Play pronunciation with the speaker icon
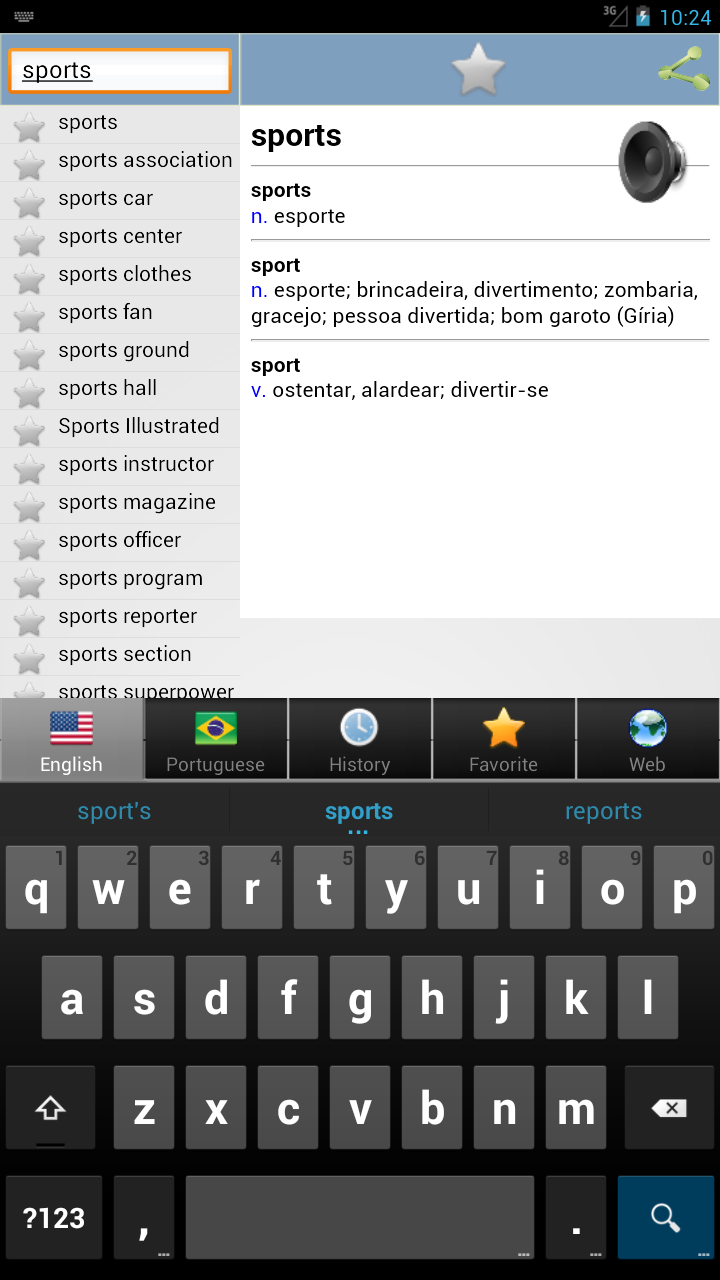The height and width of the screenshot is (1280, 720). [x=651, y=162]
